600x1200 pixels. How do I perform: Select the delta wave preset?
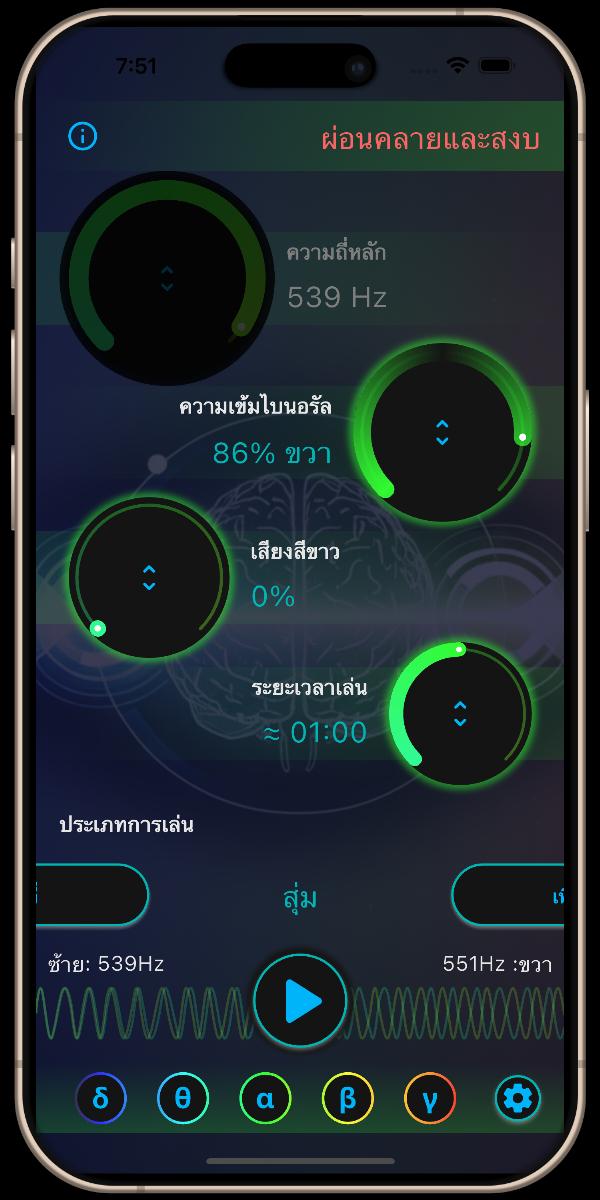pos(101,1099)
